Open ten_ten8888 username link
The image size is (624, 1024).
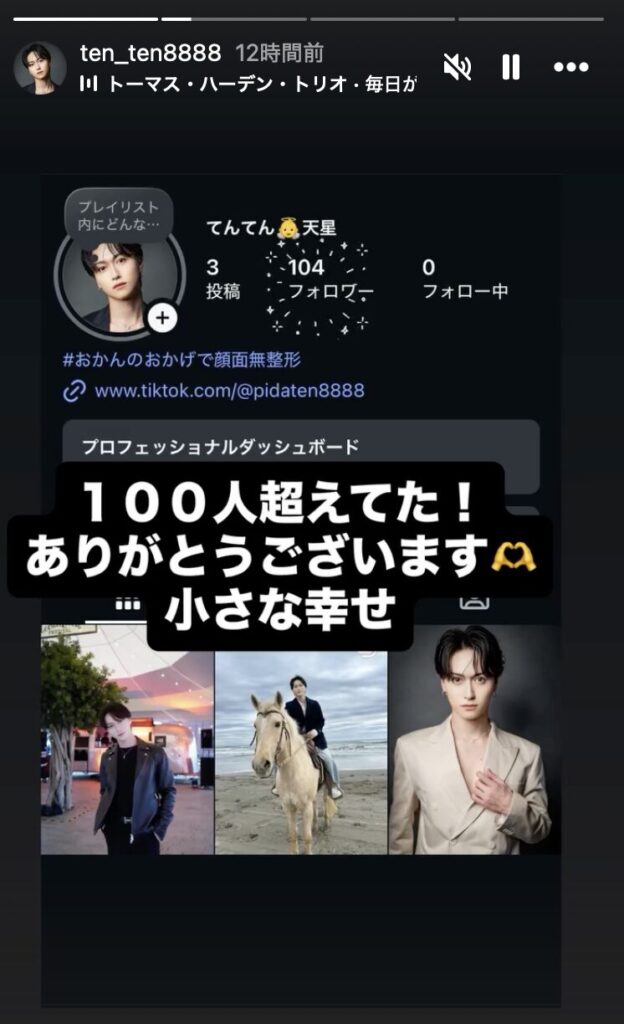(152, 53)
